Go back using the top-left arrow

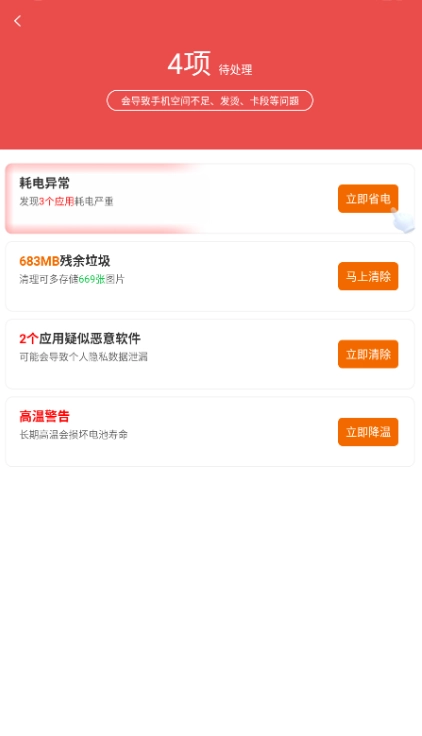18,21
